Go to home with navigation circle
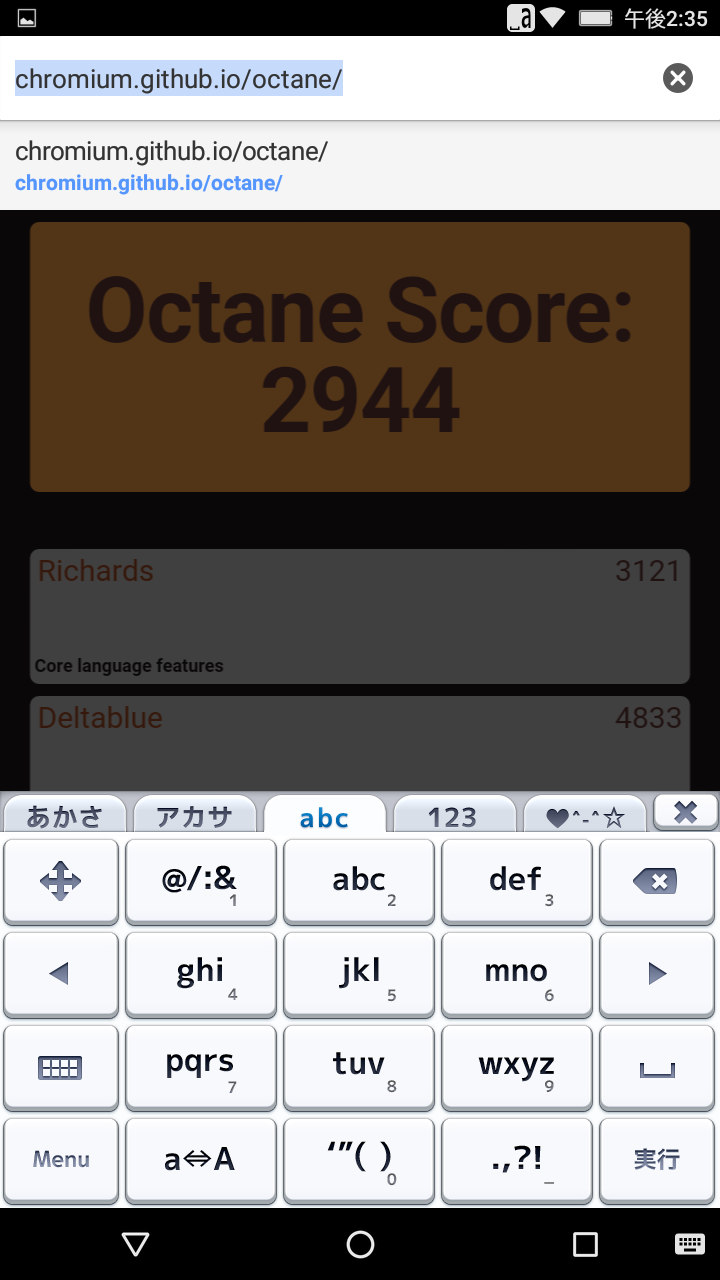720x1280 pixels. click(x=360, y=1244)
